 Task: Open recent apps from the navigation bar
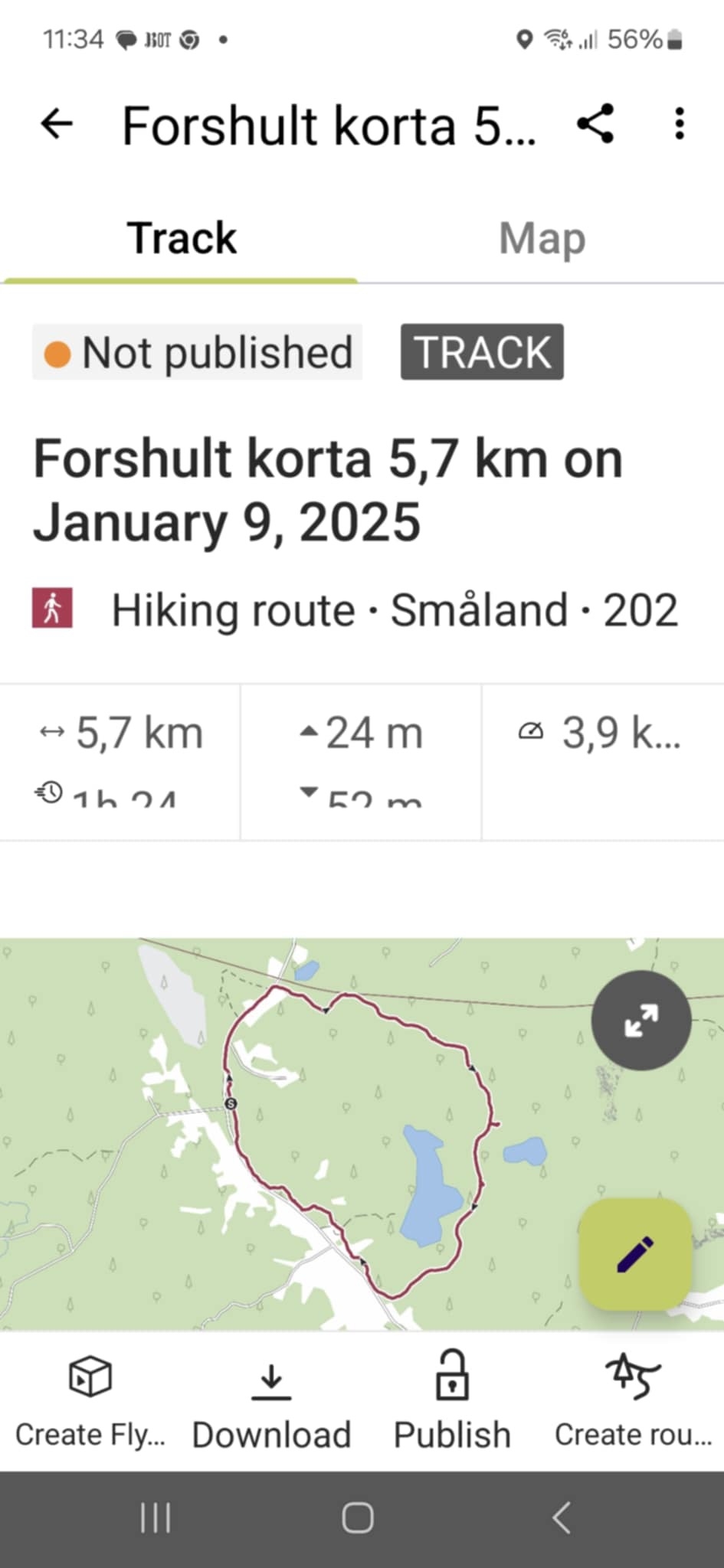tap(156, 1518)
